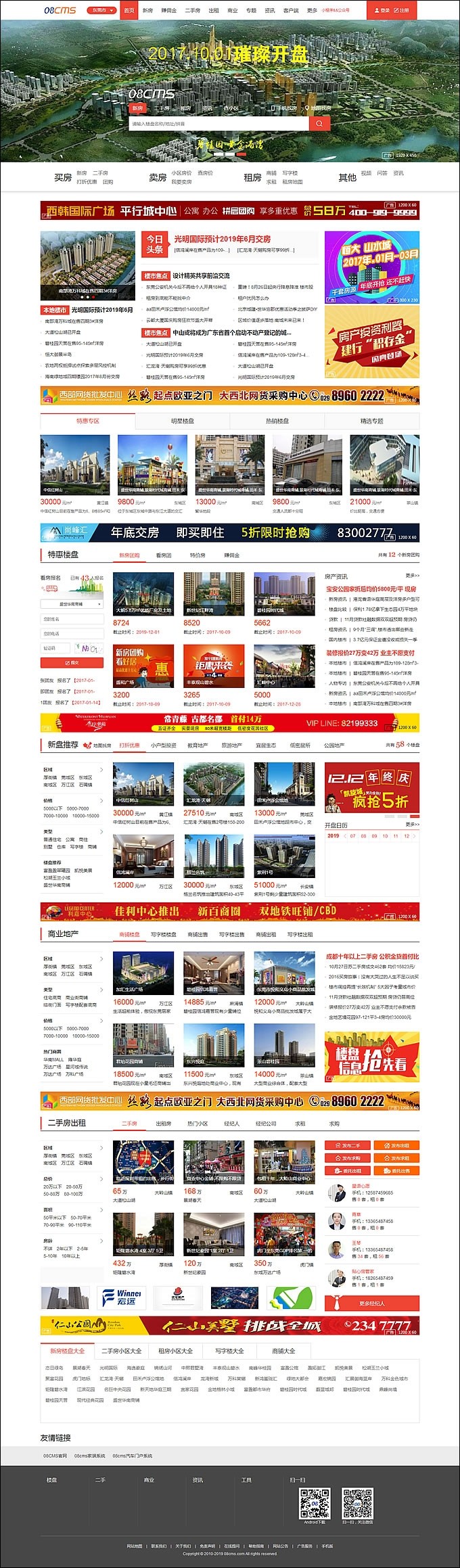This screenshot has height=1568, width=460.
Task: Submit the 看房报名 sign-up form
Action: pyautogui.click(x=72, y=663)
